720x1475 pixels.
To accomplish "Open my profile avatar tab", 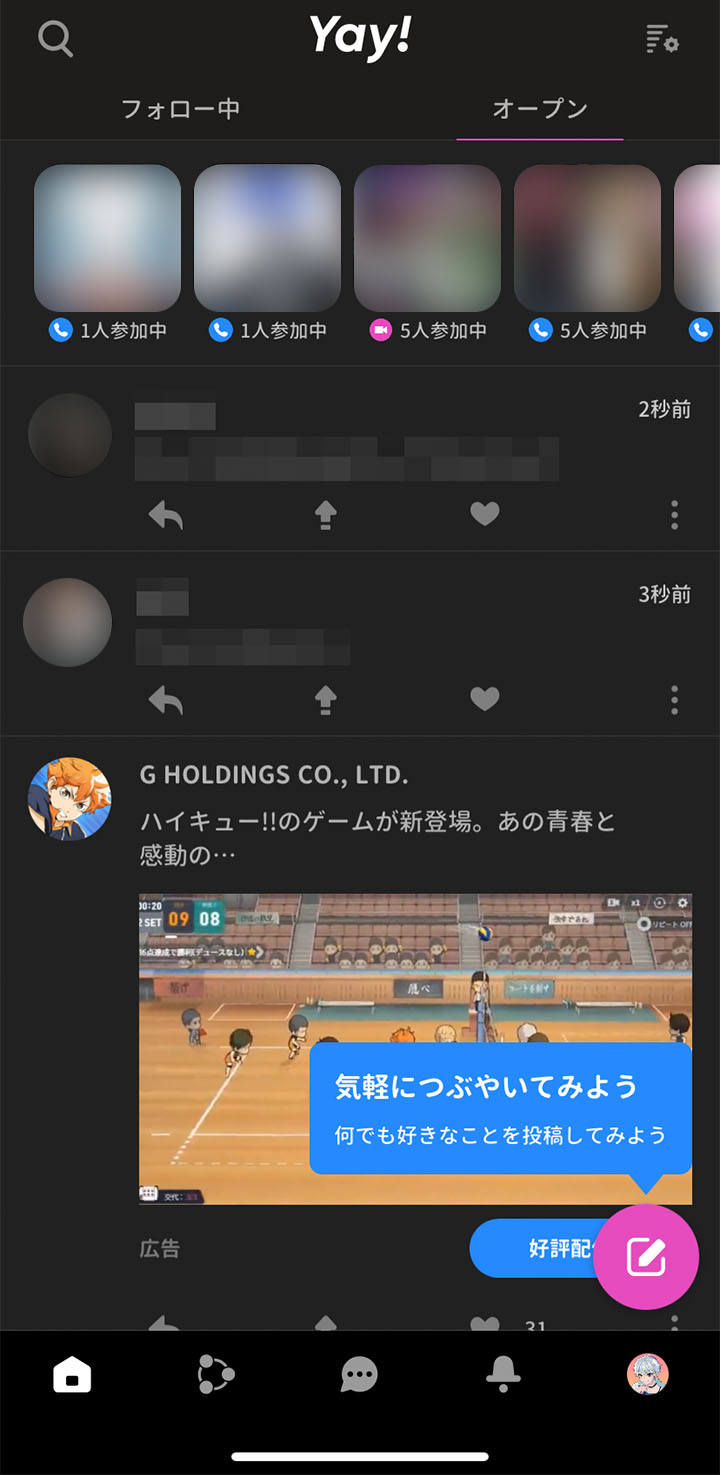I will (x=647, y=1375).
